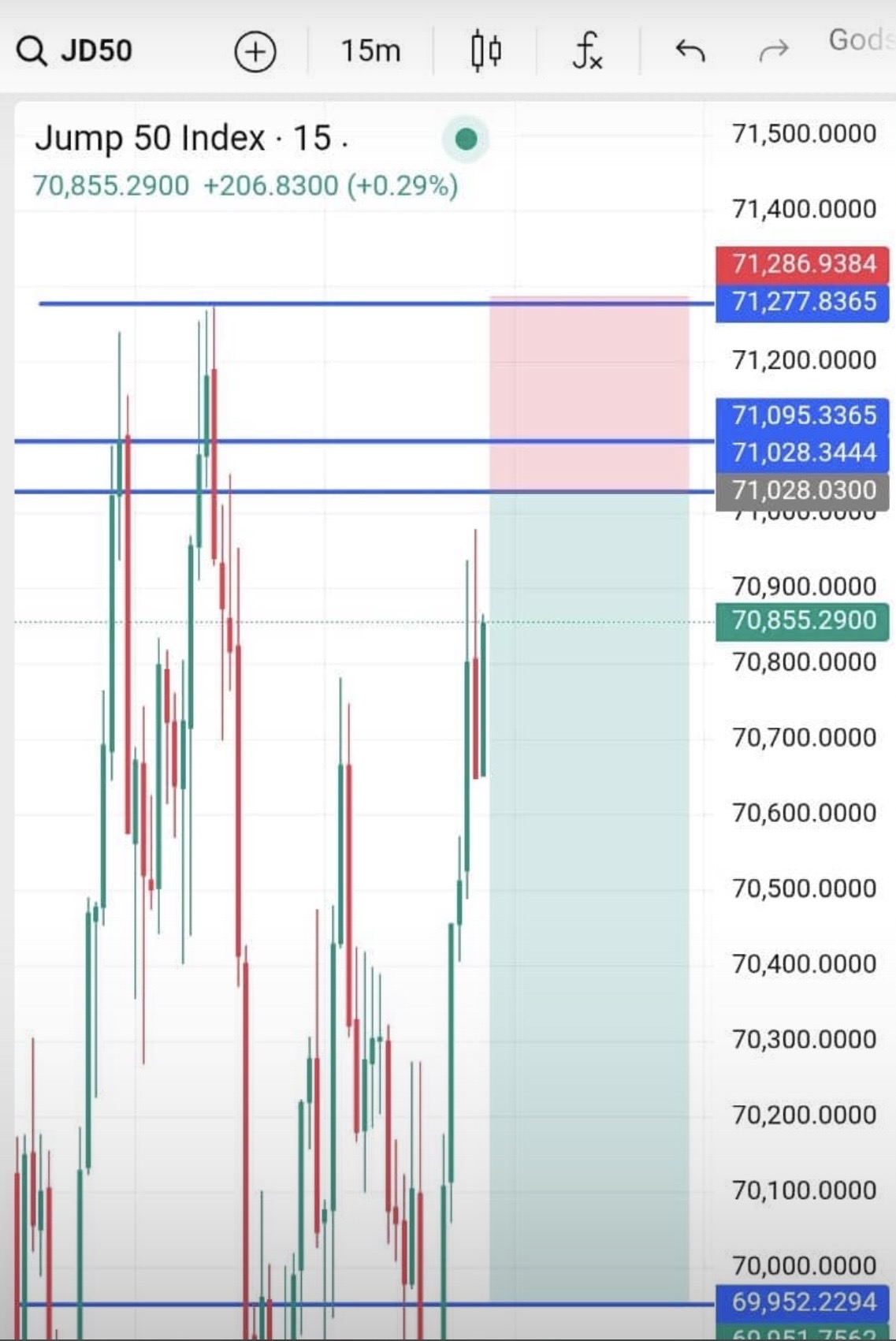Viewport: 896px width, 1341px height.
Task: Add a symbol with the plus icon
Action: pyautogui.click(x=255, y=51)
